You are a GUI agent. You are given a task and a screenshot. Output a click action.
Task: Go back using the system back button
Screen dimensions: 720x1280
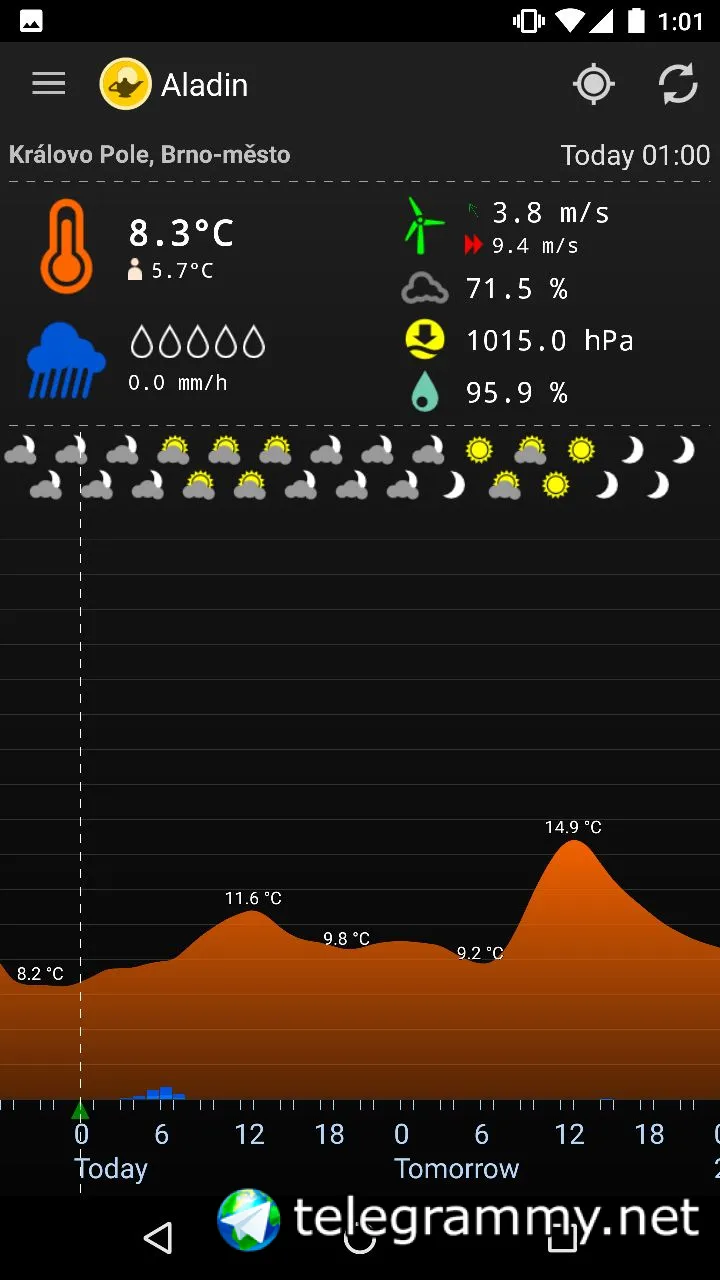pos(158,1238)
